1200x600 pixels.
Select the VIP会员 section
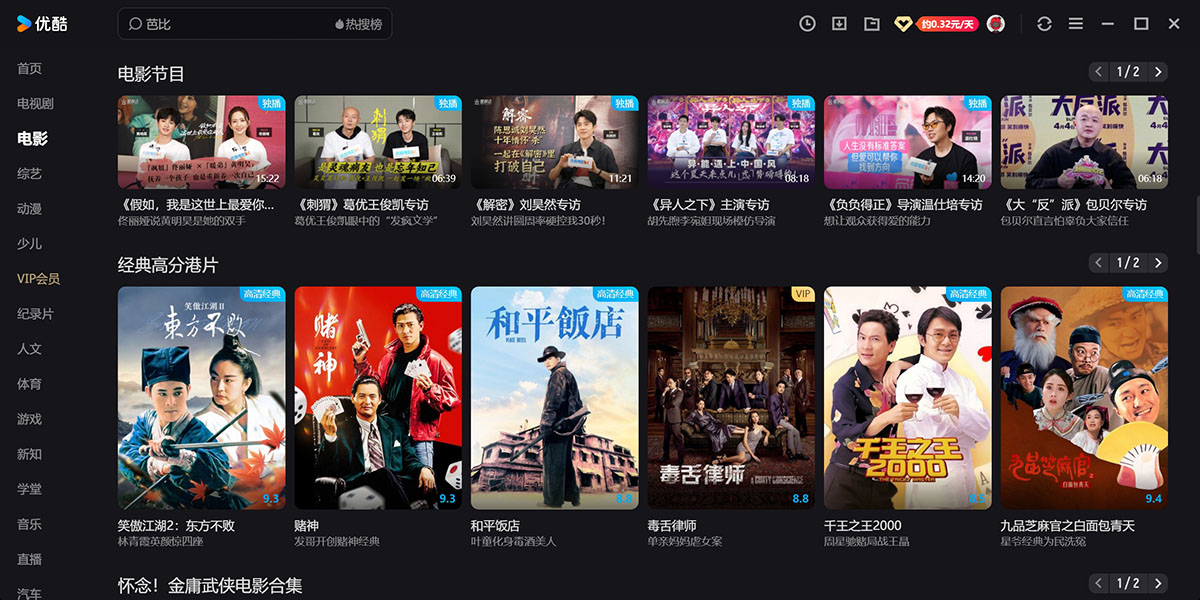tap(38, 279)
